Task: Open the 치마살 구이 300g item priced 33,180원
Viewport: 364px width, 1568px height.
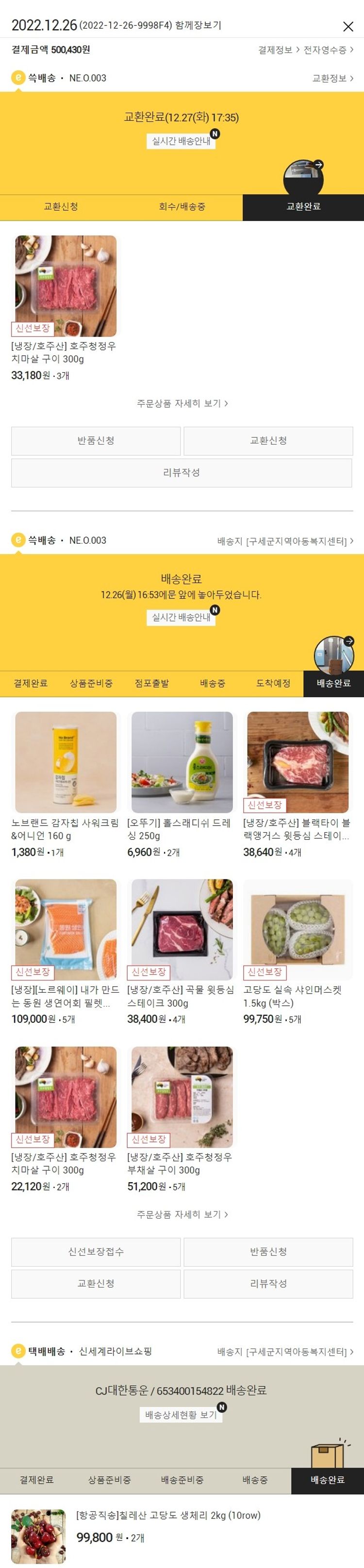Action: pos(65,286)
